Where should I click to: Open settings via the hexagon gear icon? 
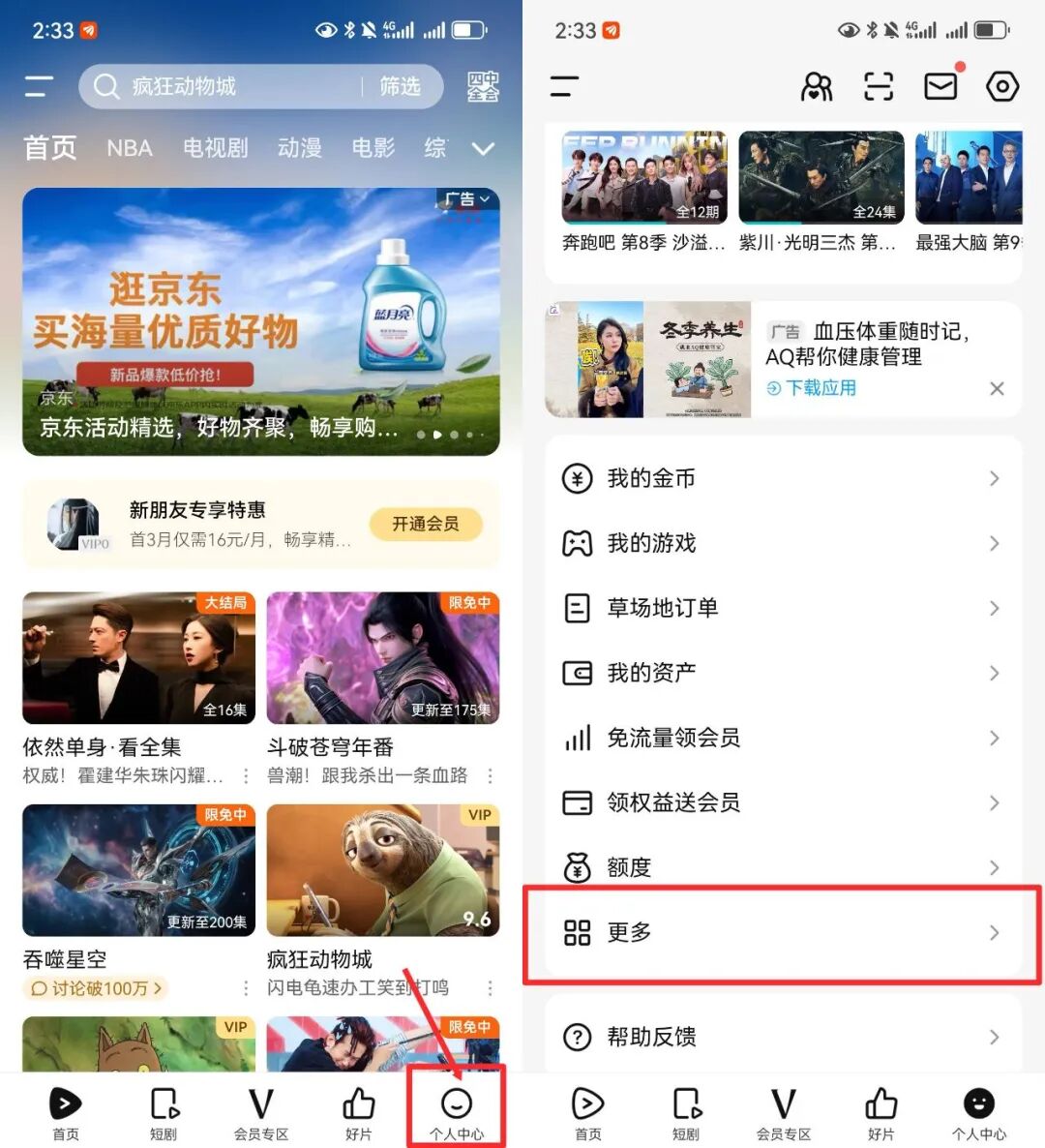tap(1002, 87)
